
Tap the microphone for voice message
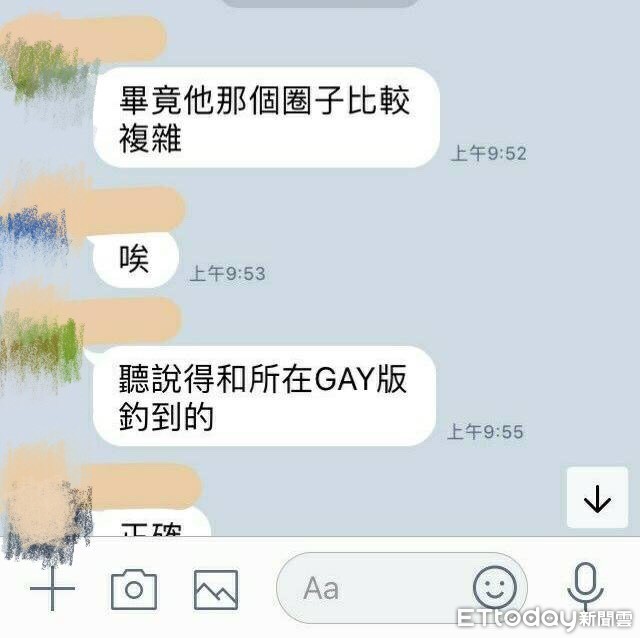[x=585, y=586]
